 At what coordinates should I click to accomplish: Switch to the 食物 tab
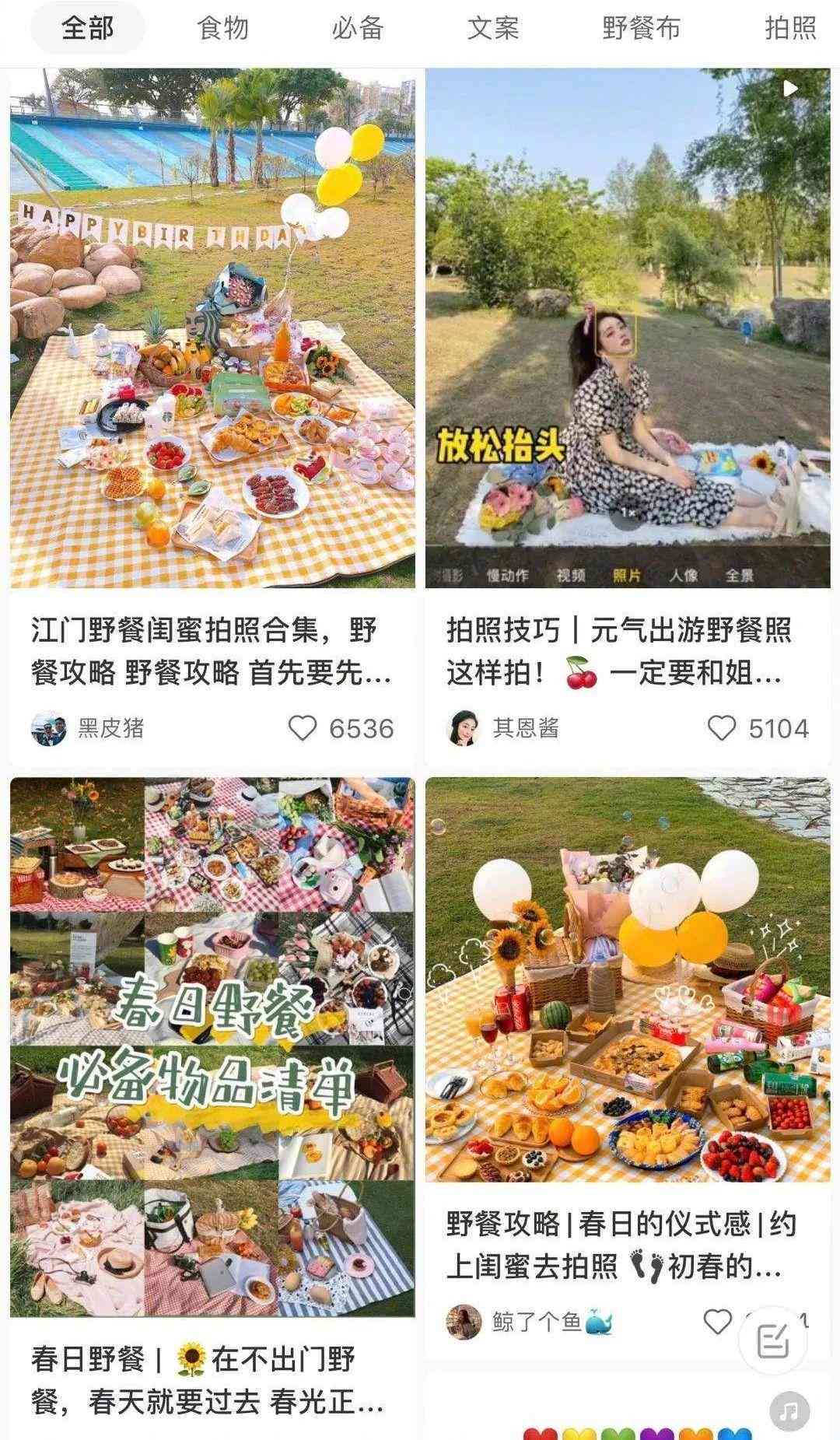[222, 29]
